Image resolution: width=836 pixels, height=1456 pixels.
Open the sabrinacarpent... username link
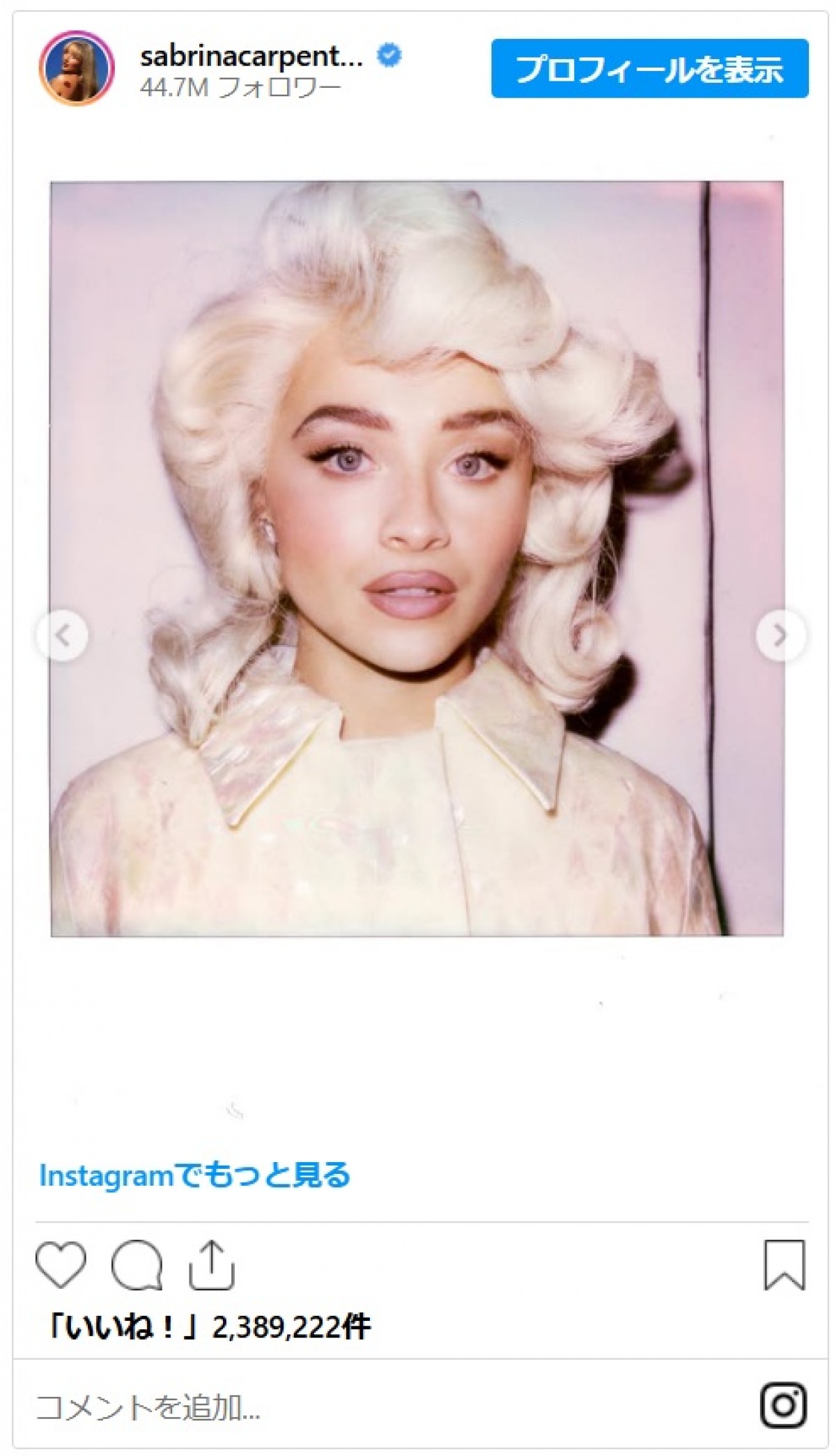[251, 57]
